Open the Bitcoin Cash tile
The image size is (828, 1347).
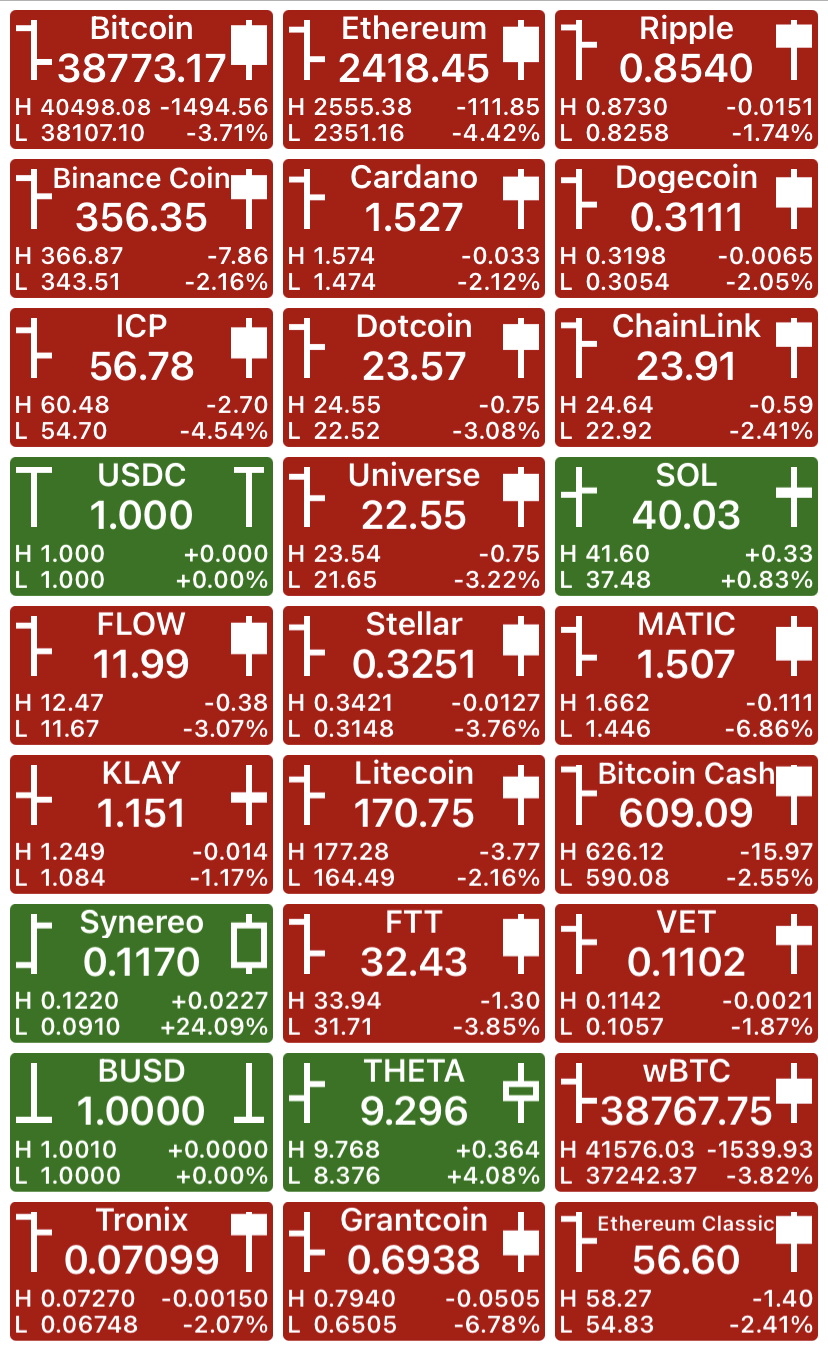[x=687, y=825]
